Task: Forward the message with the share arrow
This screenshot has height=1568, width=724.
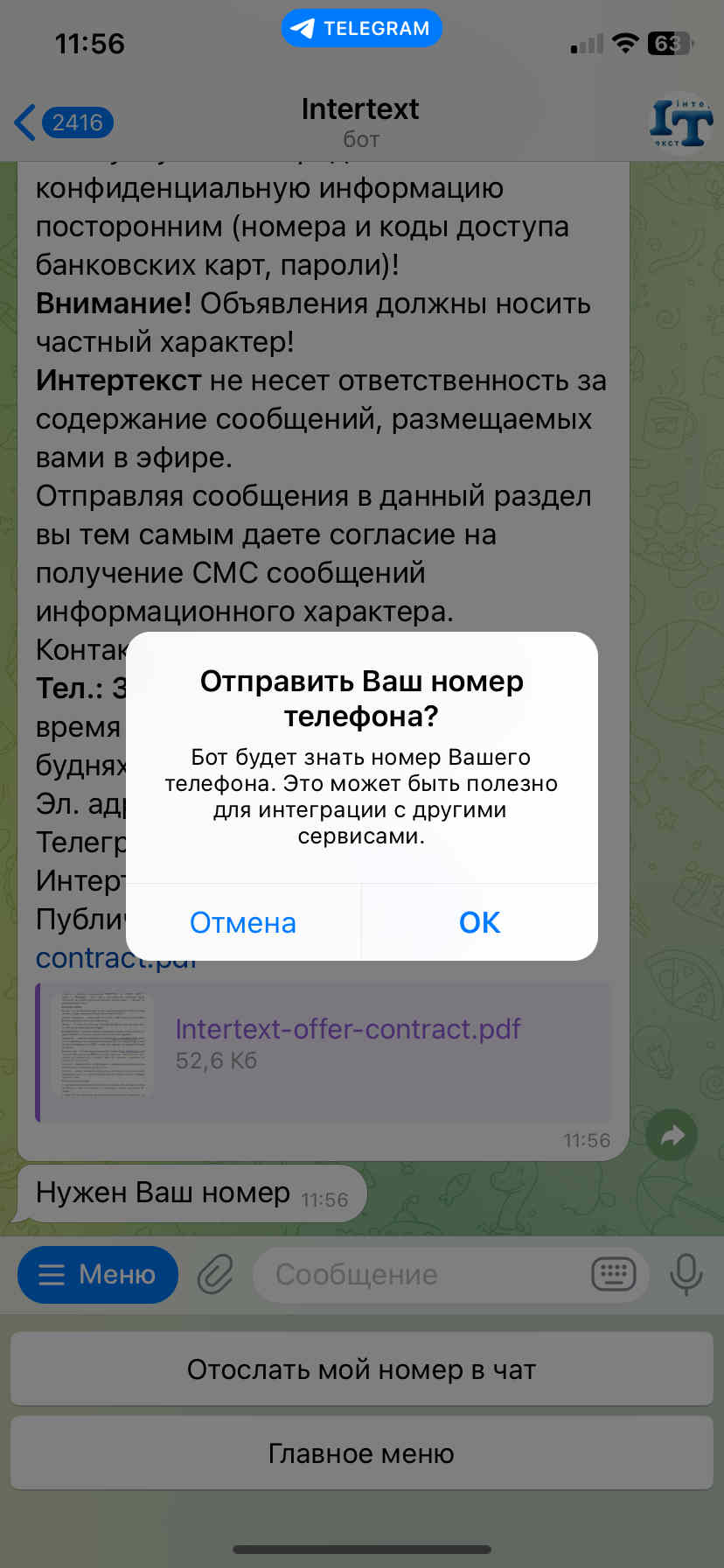Action: 672,1135
